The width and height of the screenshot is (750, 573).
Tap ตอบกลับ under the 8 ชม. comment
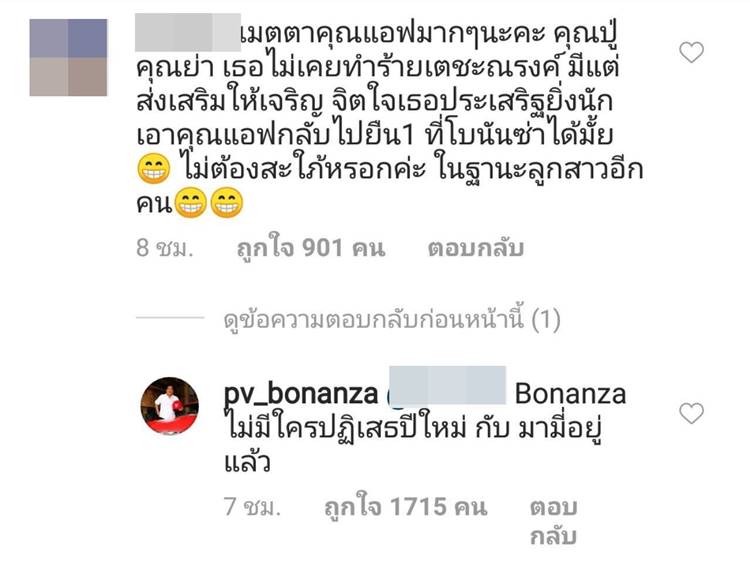pos(475,248)
